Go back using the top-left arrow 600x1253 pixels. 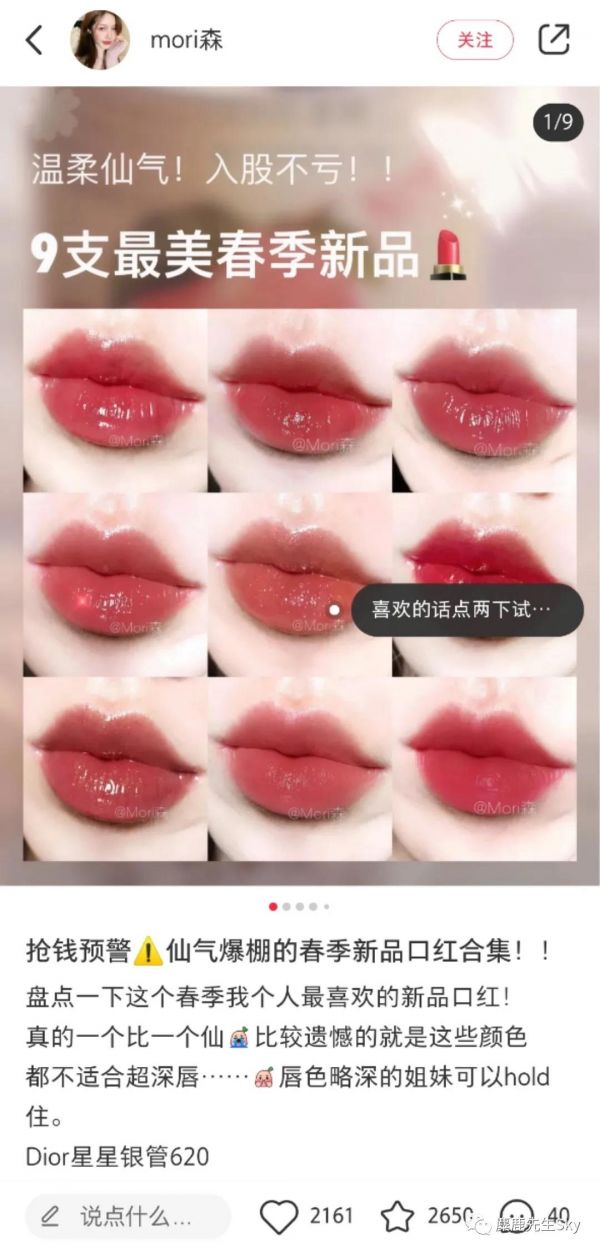(35, 40)
